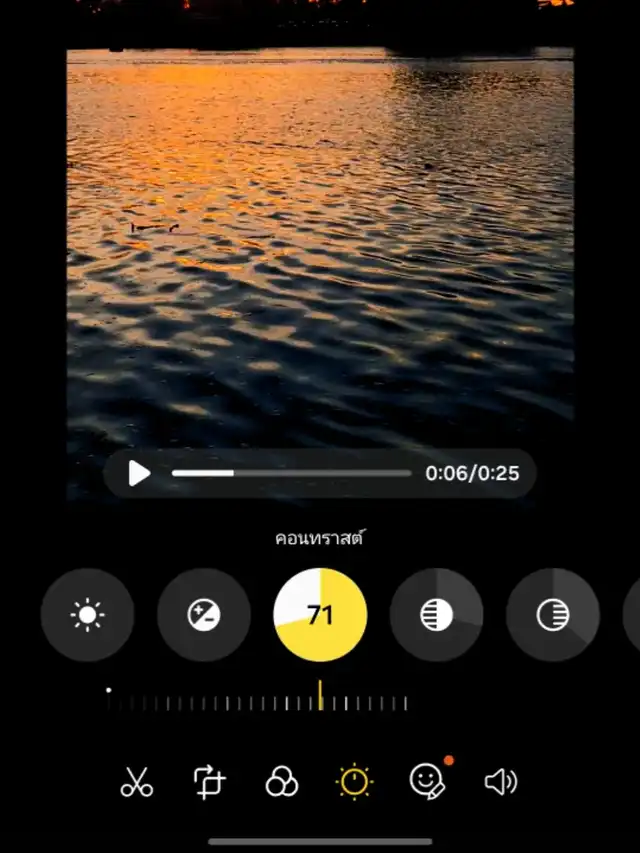Select the highlights adjustment with striped left half
640x853 pixels.
coord(436,615)
